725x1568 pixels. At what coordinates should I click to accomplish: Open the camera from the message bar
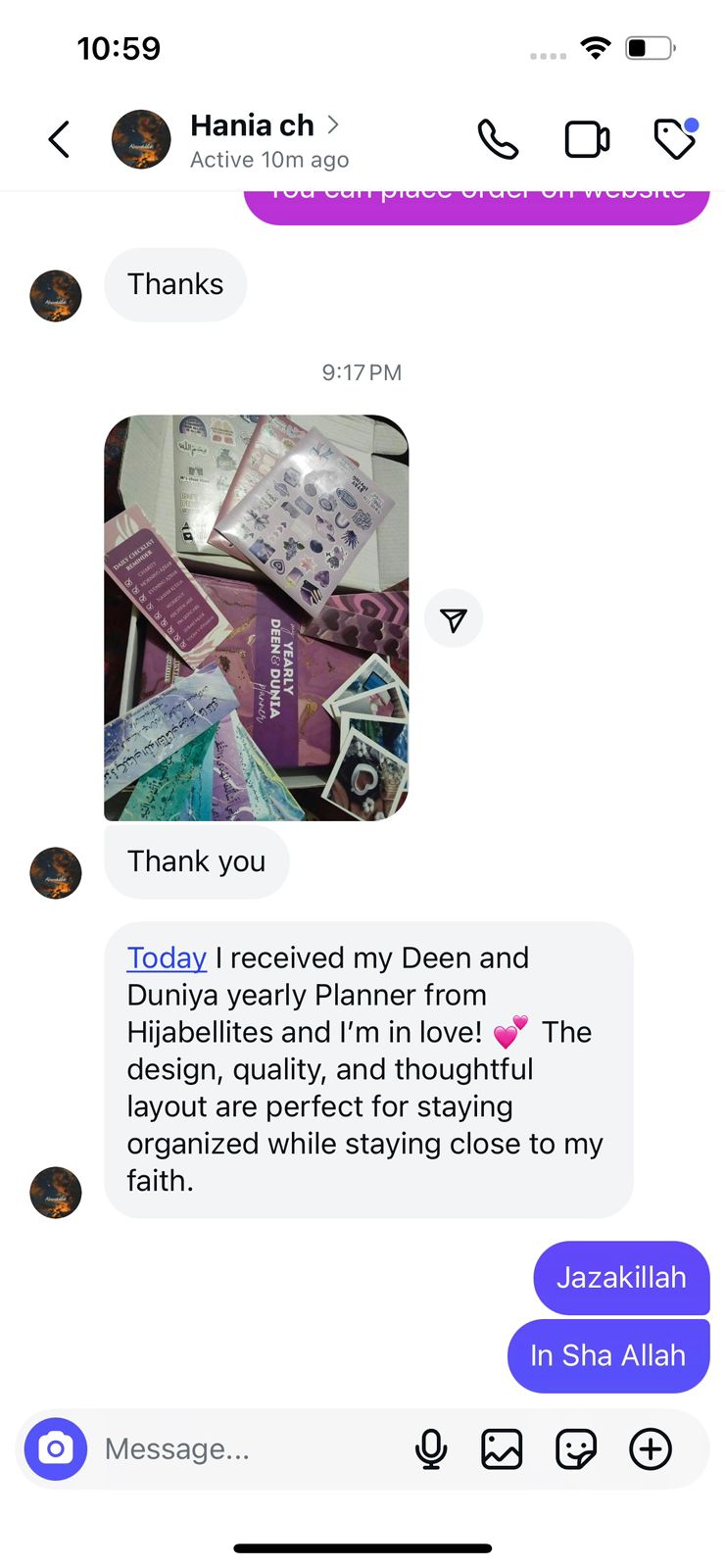[x=56, y=1448]
